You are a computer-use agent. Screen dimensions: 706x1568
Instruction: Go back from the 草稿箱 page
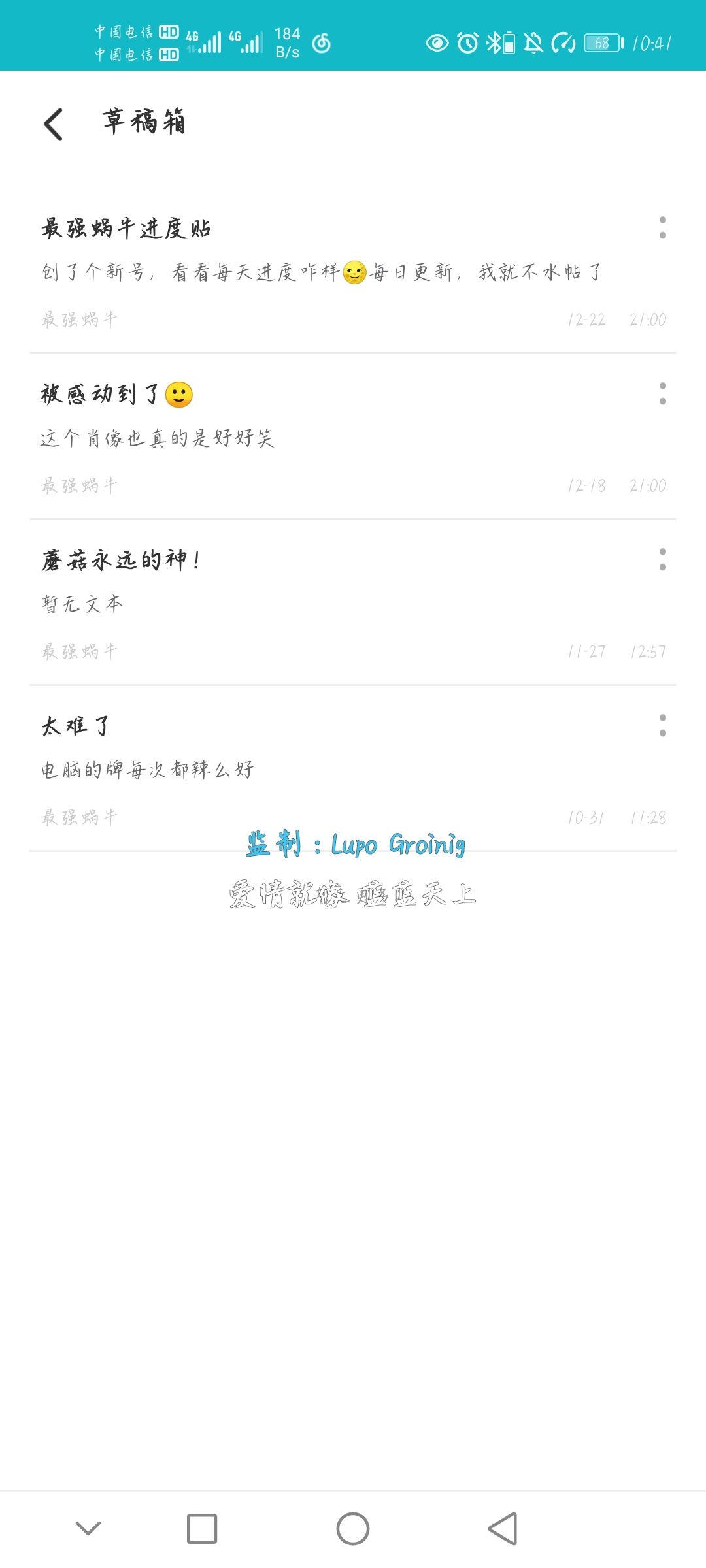pyautogui.click(x=54, y=124)
